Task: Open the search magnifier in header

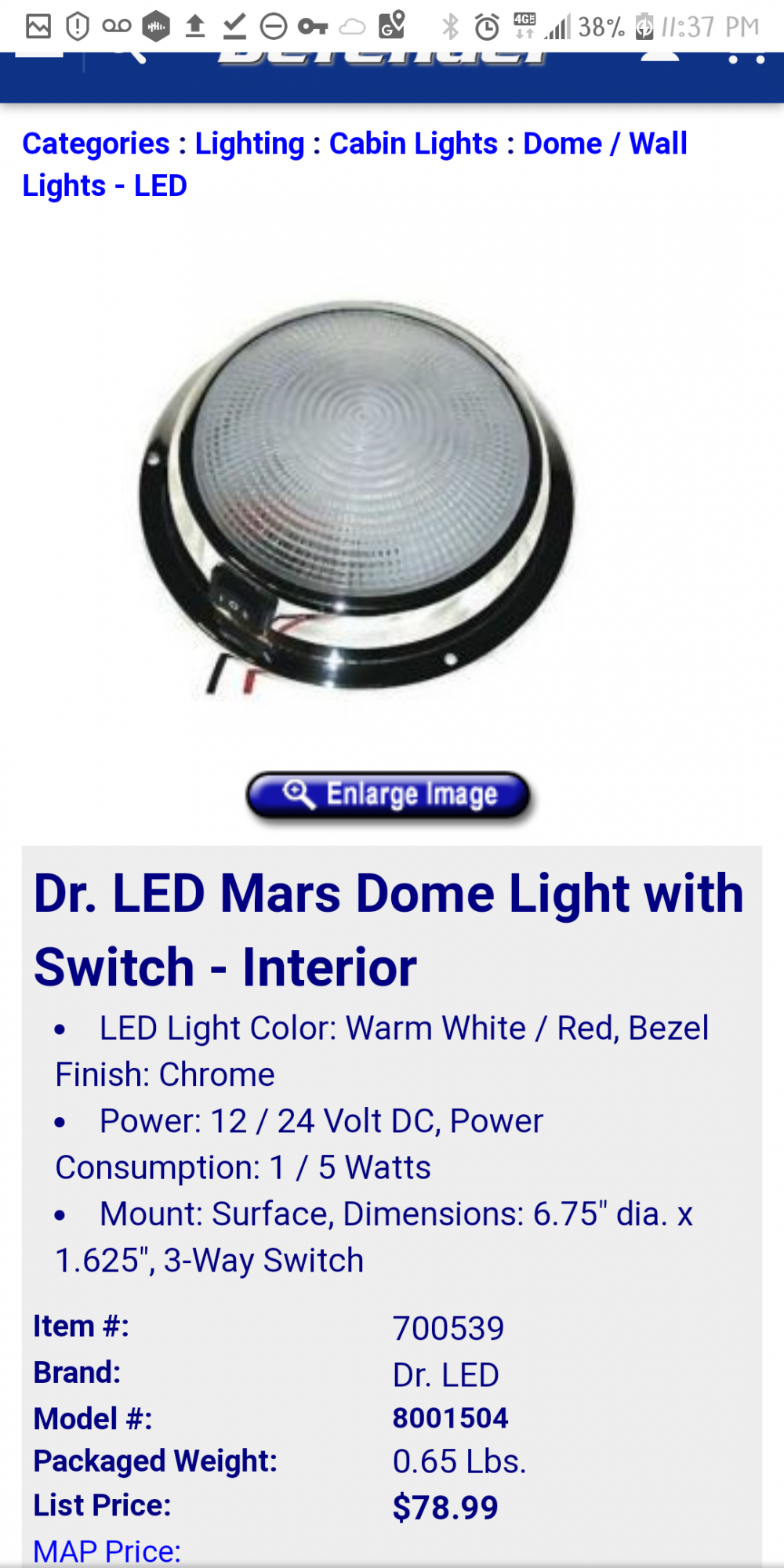Action: (x=131, y=56)
